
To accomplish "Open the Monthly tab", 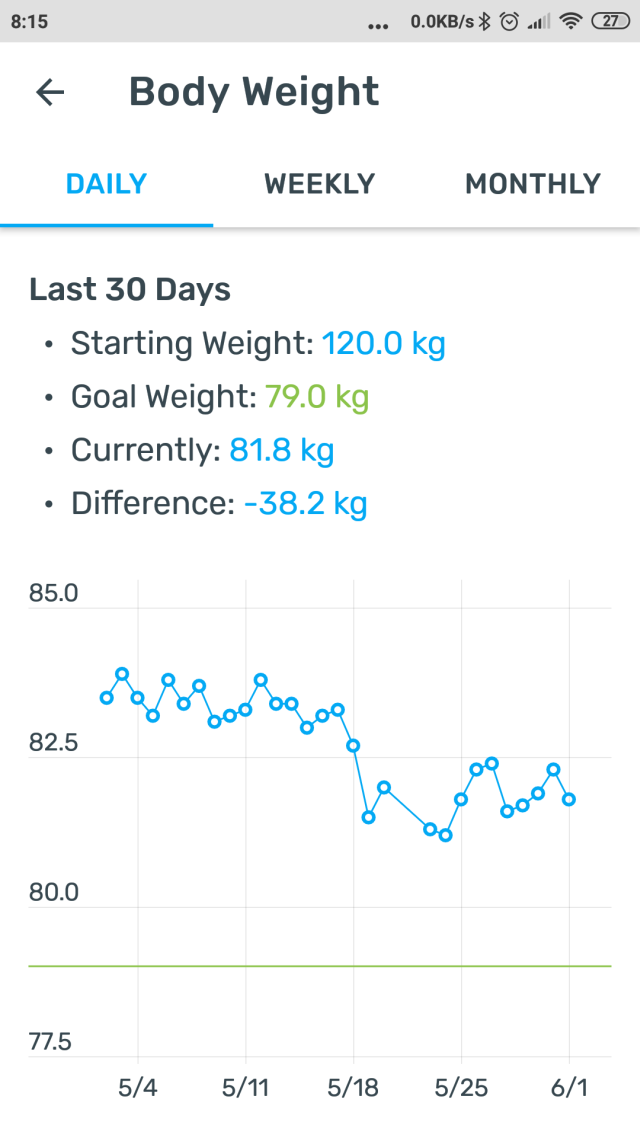I will coord(533,184).
